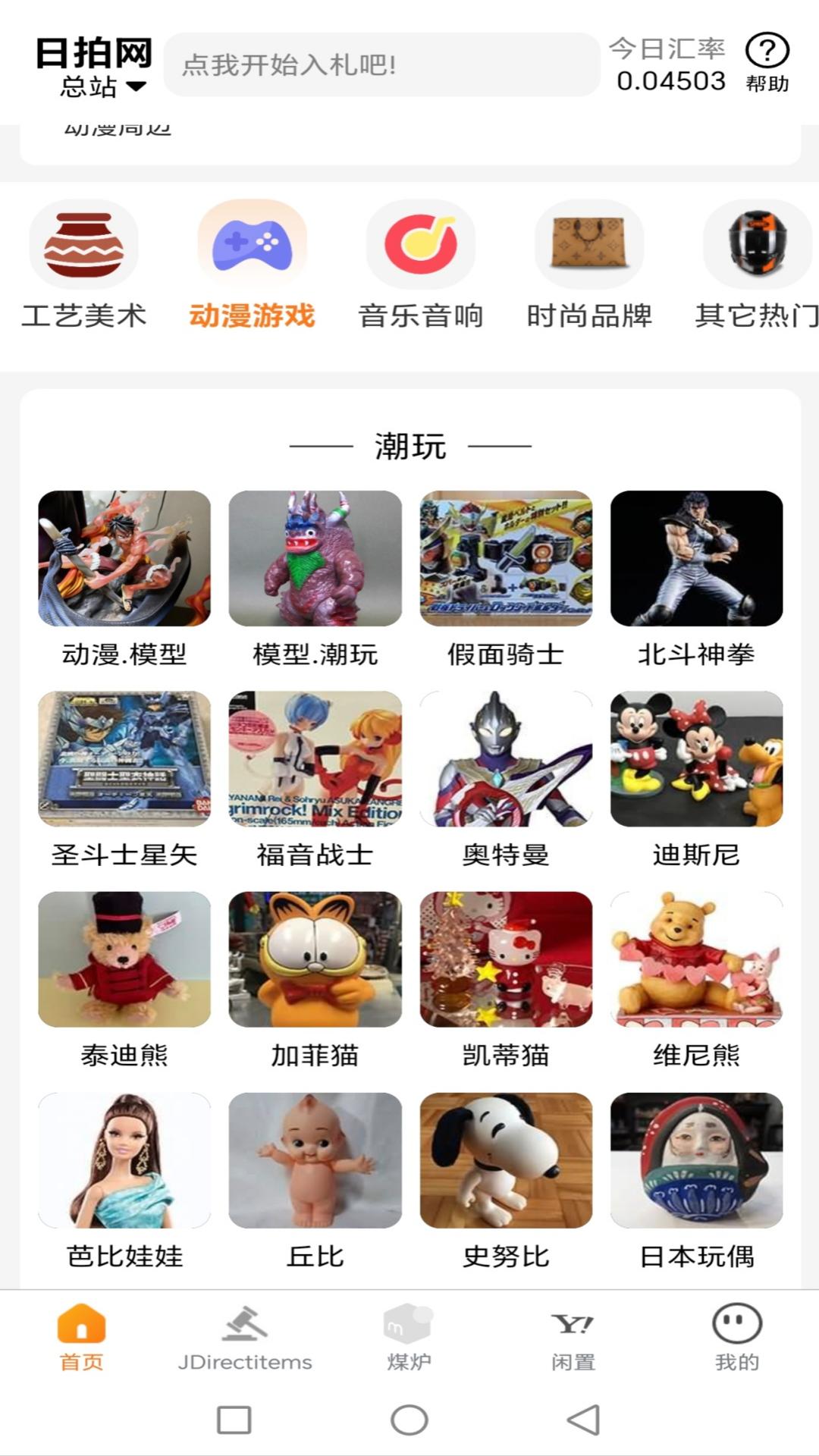Open the 时尚品牌 category
Image resolution: width=819 pixels, height=1456 pixels.
(589, 244)
